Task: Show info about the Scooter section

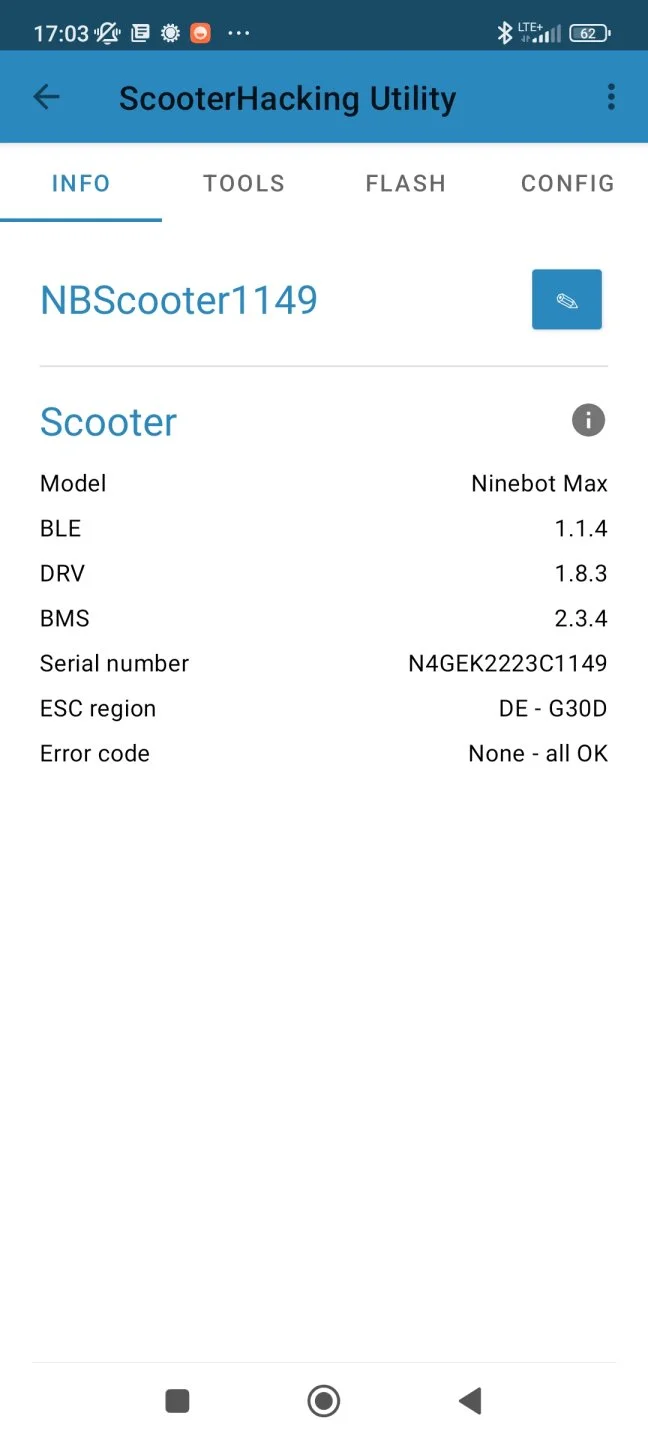Action: tap(588, 420)
